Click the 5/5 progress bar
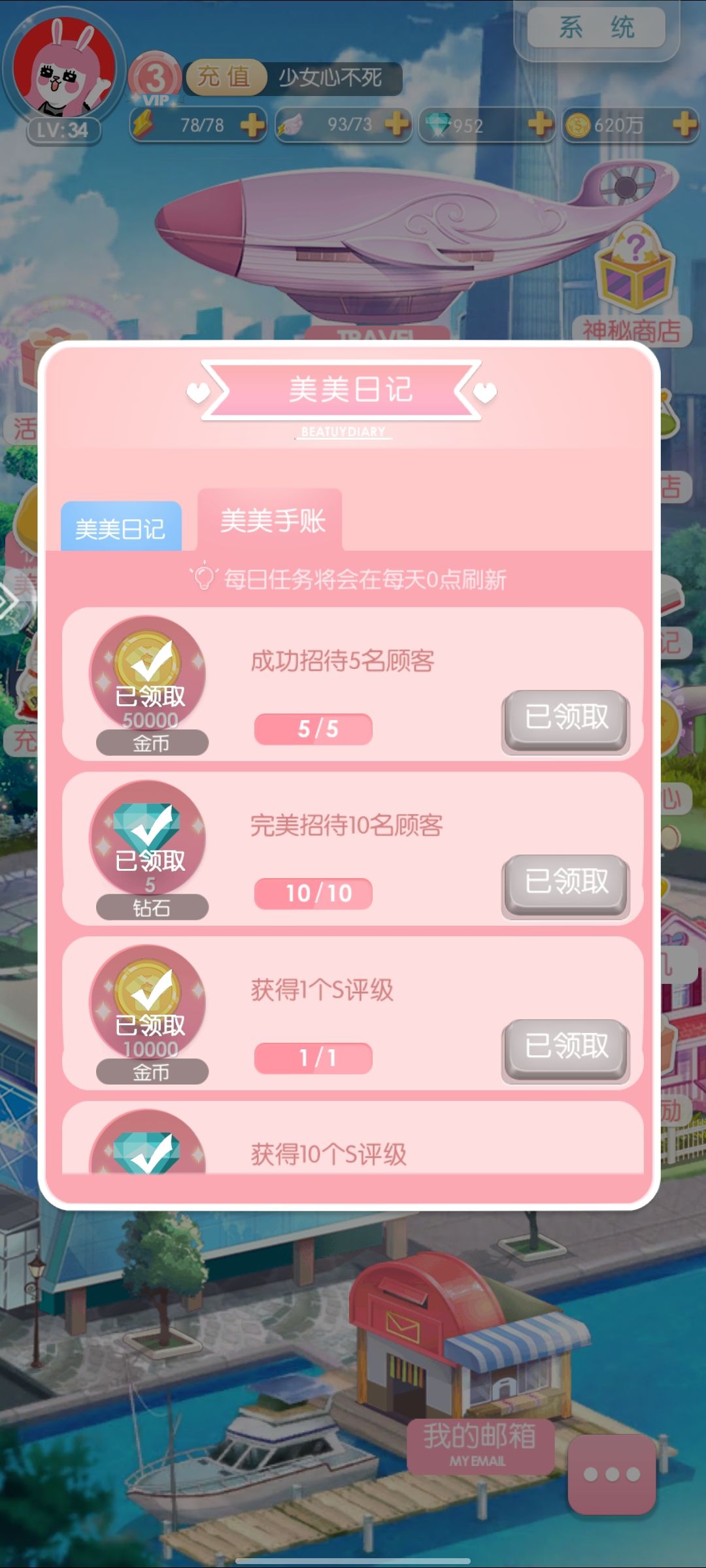 click(312, 728)
